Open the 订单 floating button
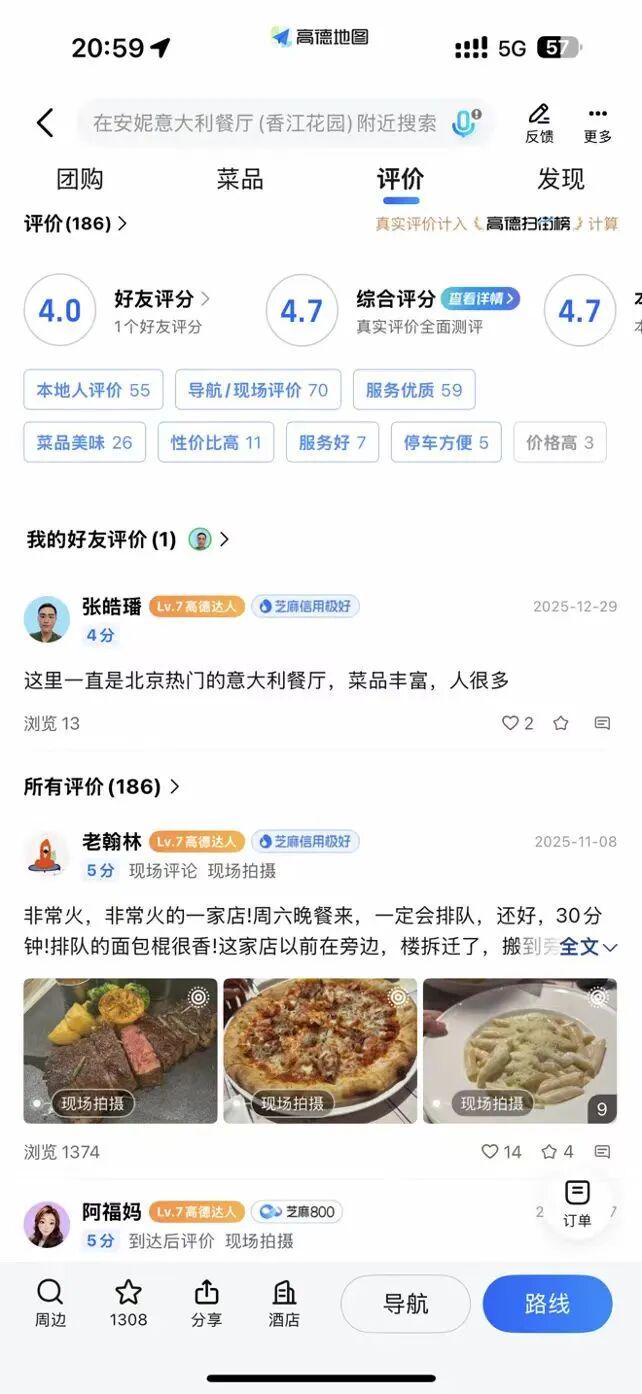This screenshot has height=1394, width=642. [x=577, y=1202]
